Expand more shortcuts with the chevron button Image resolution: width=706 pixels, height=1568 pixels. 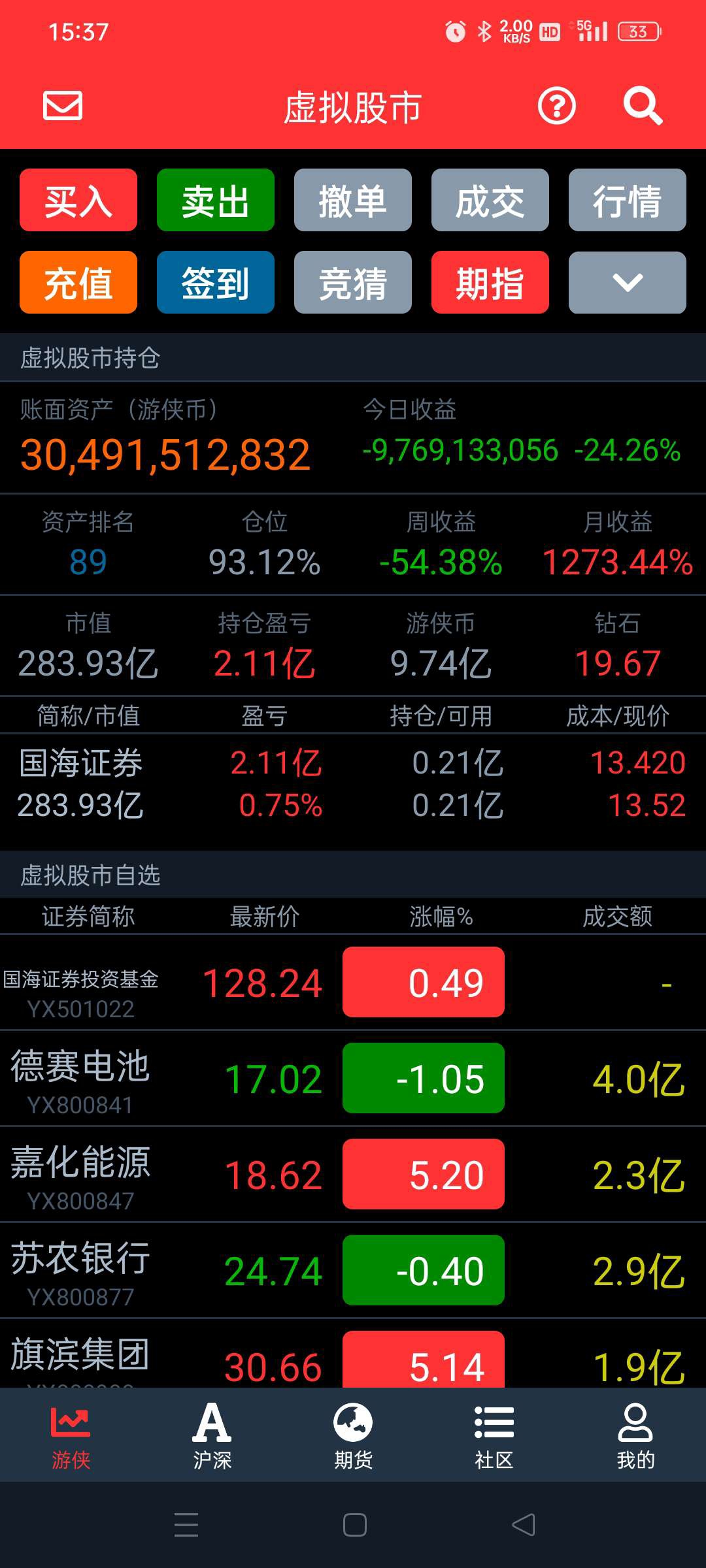[628, 282]
